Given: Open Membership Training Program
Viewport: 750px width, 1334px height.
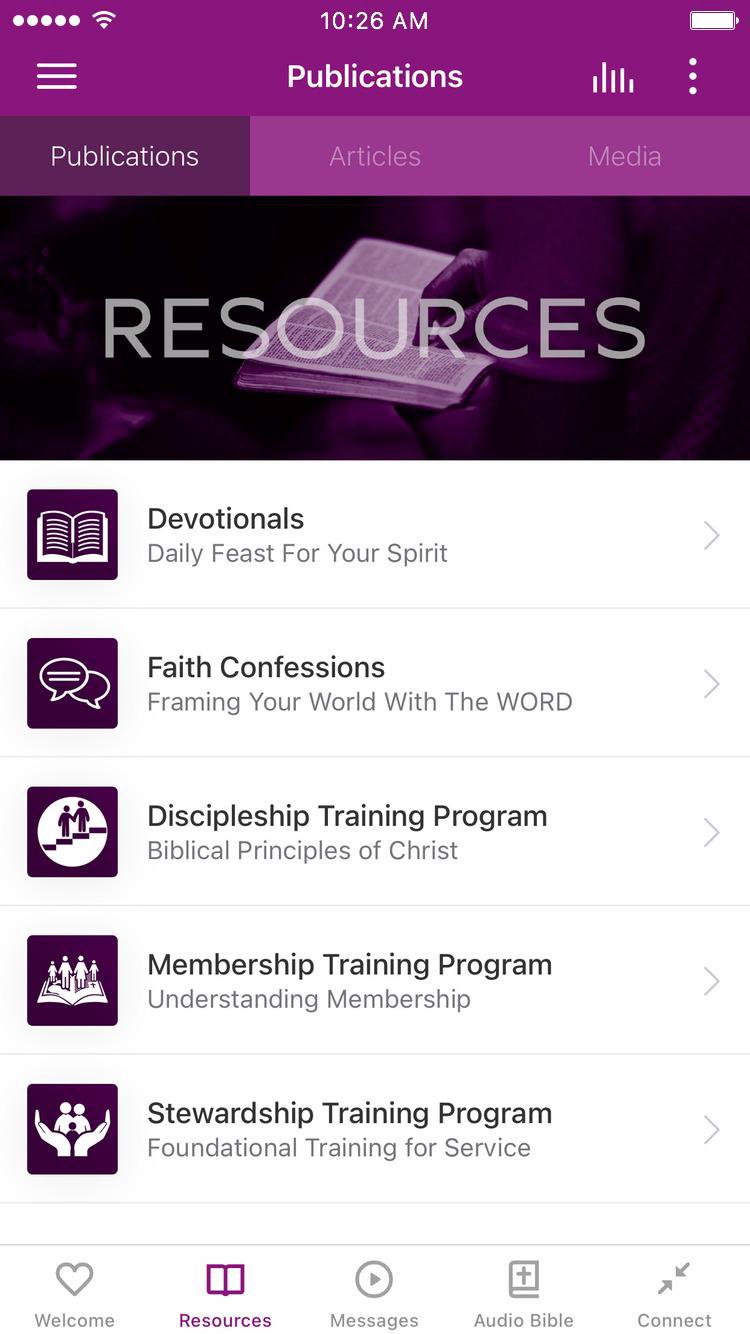Looking at the screenshot, I should tap(375, 981).
